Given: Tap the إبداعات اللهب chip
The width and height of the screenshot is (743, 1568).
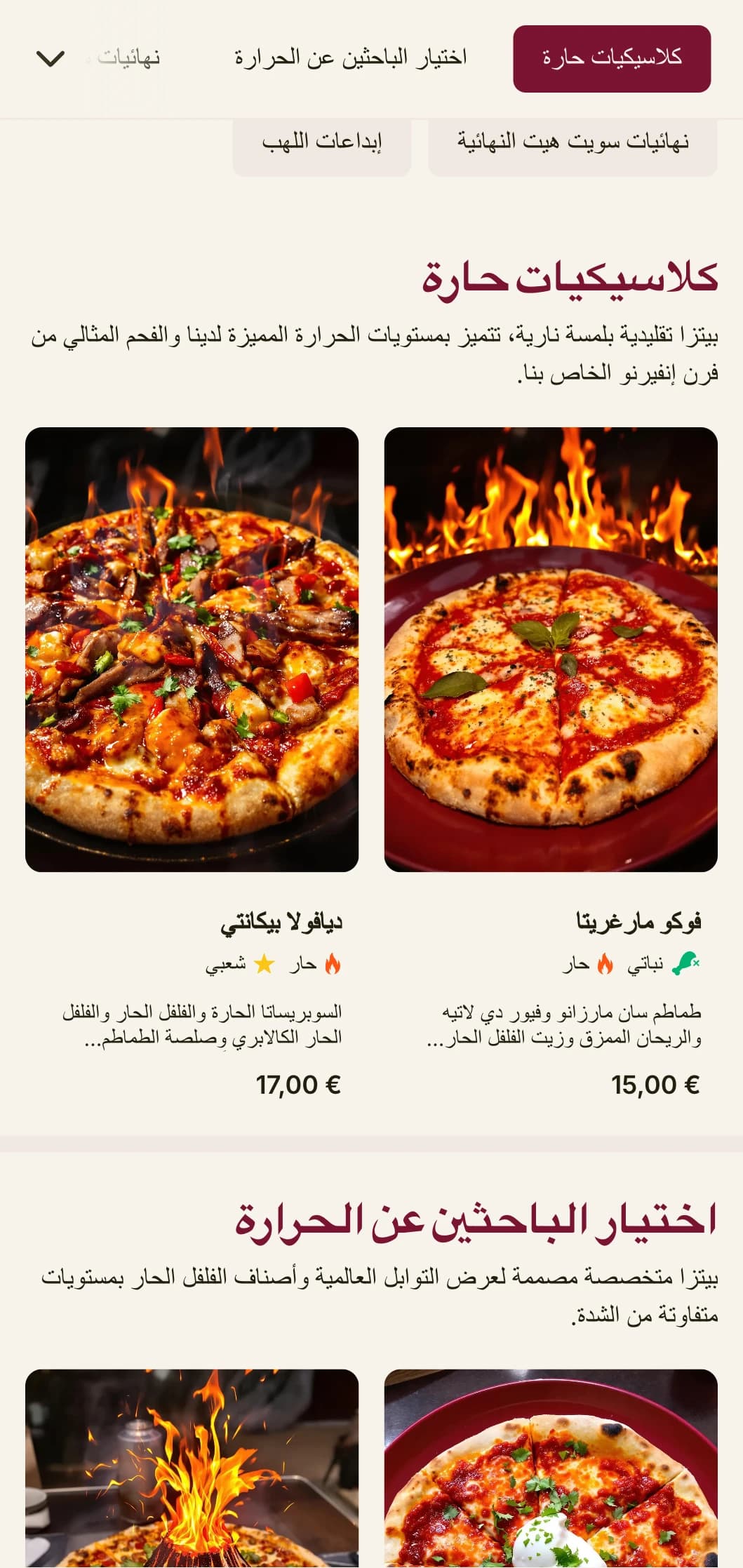Looking at the screenshot, I should pos(322,142).
